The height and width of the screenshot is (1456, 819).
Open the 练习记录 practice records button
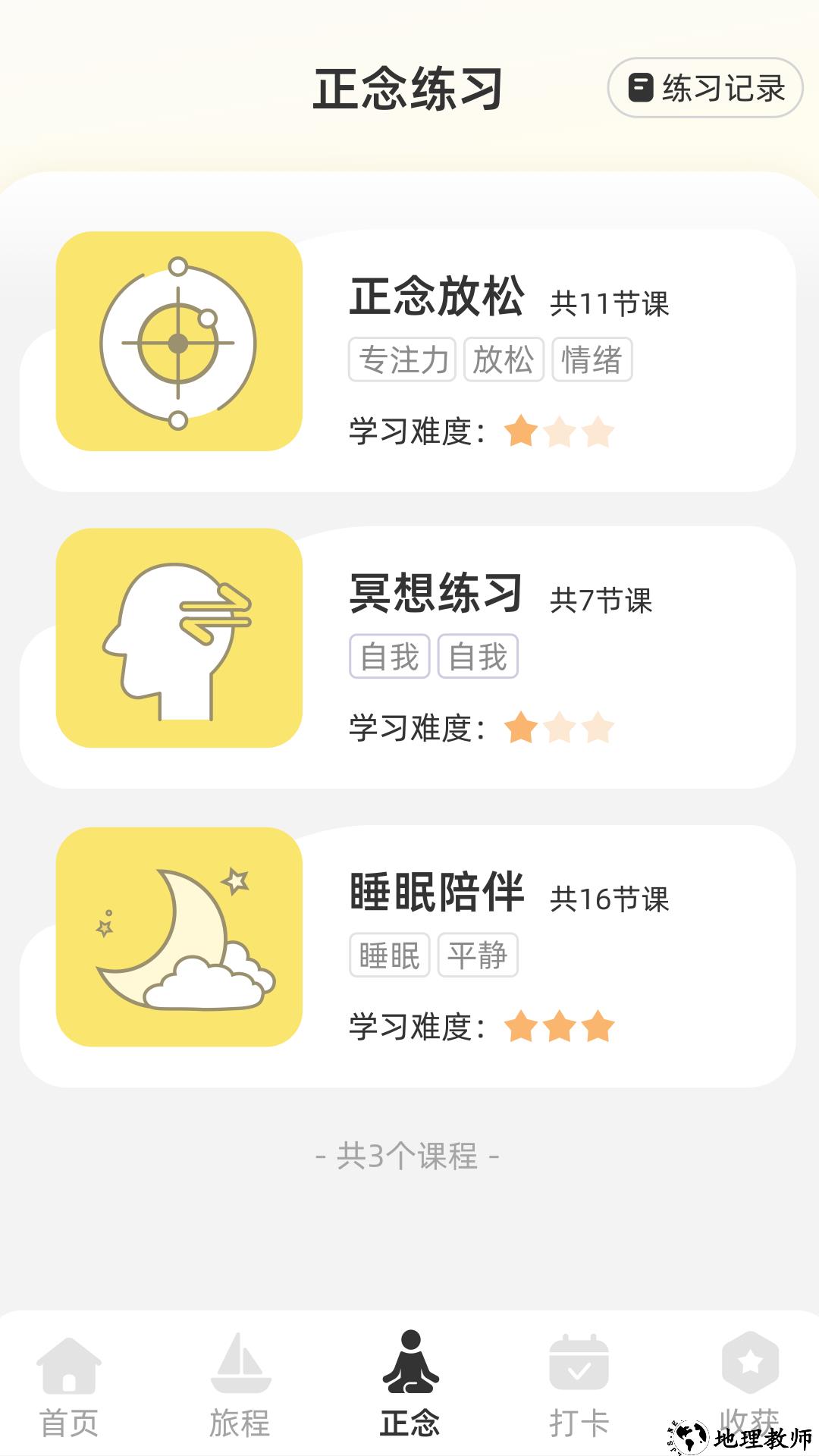(704, 88)
